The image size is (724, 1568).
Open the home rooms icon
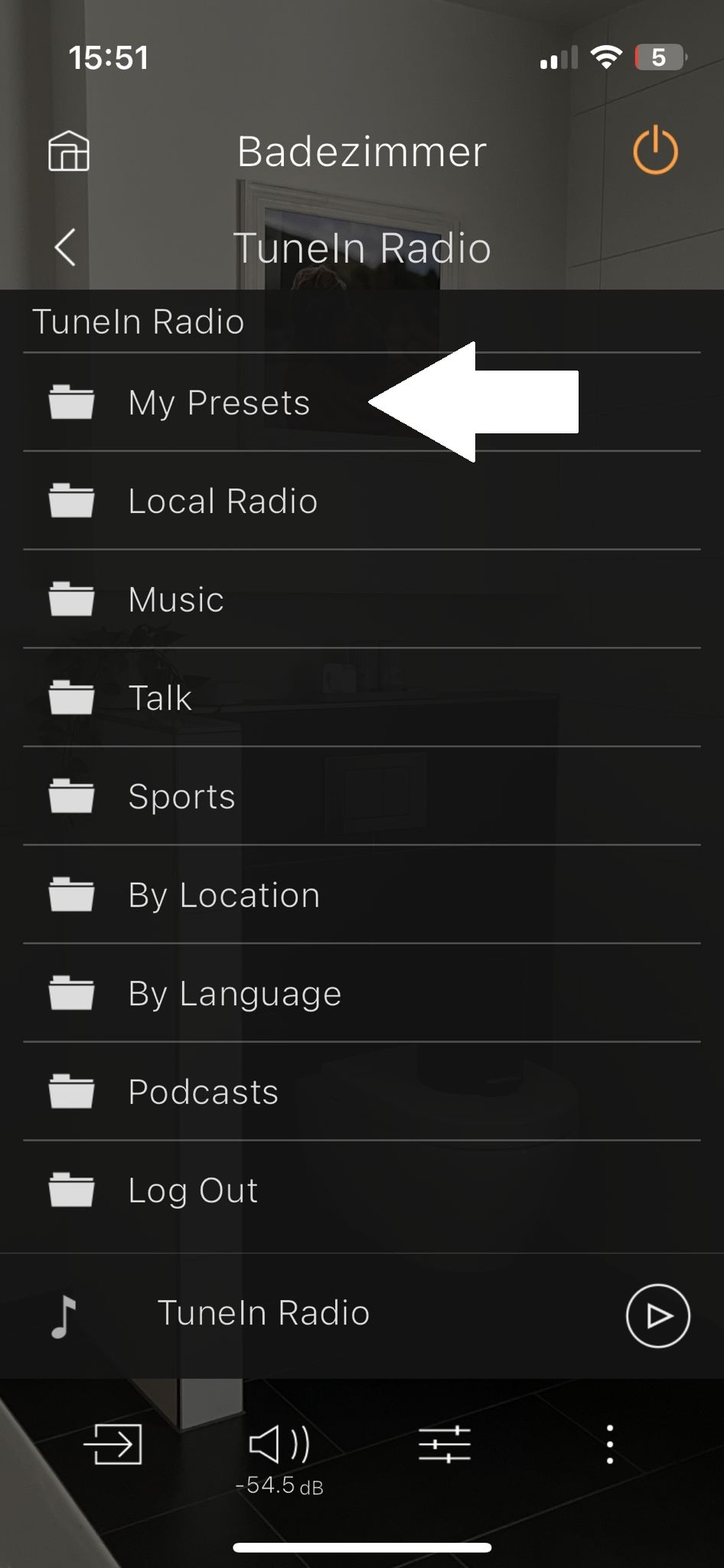pyautogui.click(x=69, y=151)
